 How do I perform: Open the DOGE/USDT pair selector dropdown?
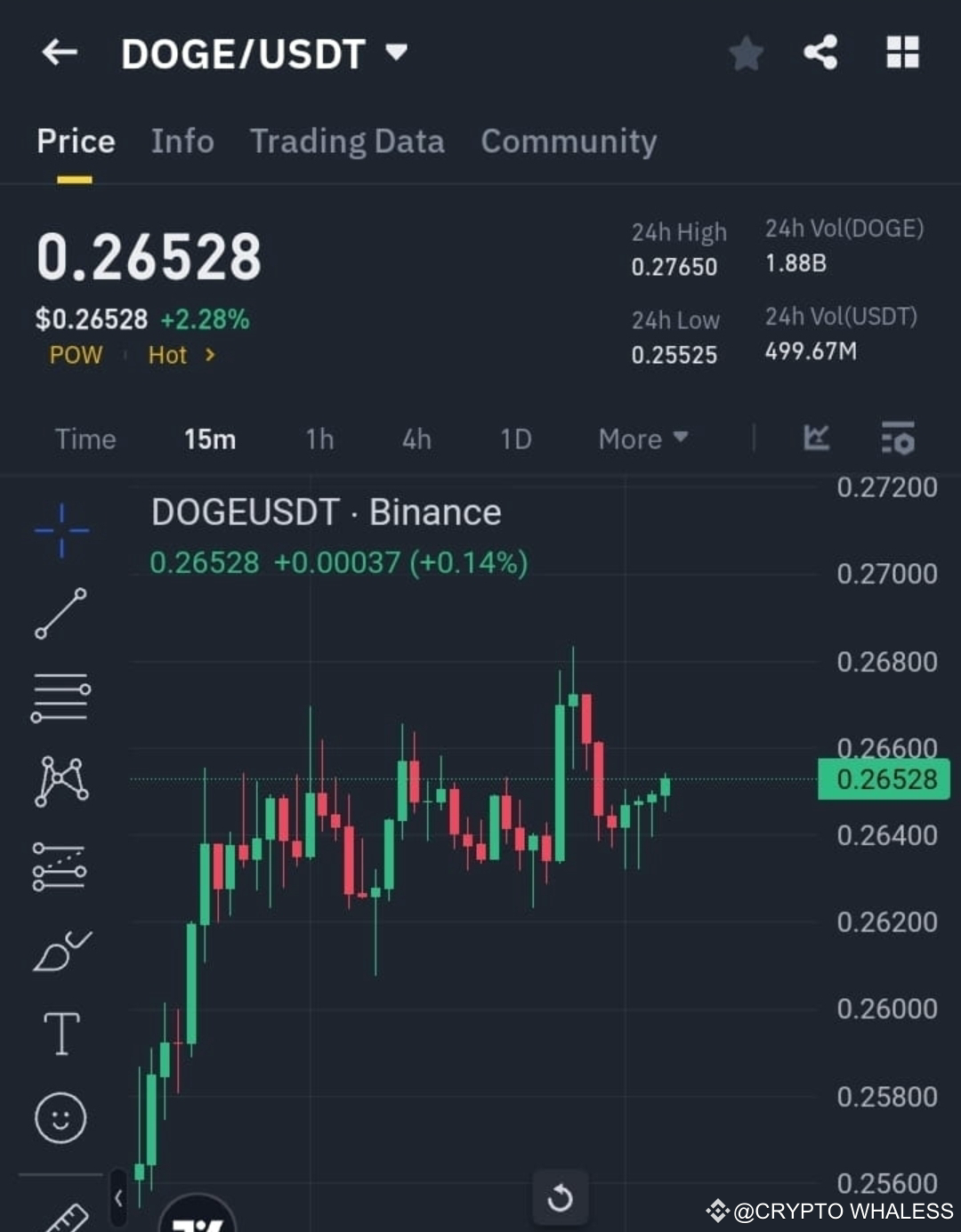[397, 52]
